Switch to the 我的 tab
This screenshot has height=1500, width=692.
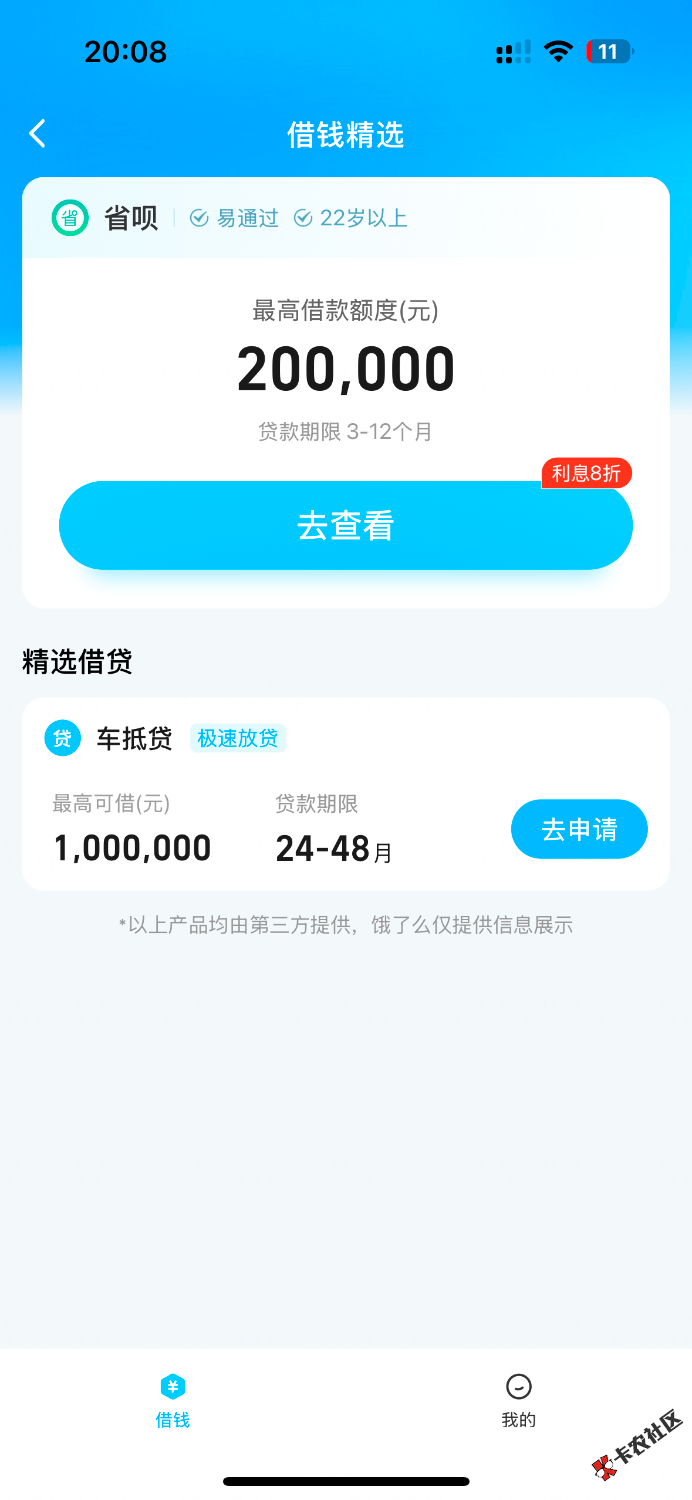click(x=518, y=1400)
